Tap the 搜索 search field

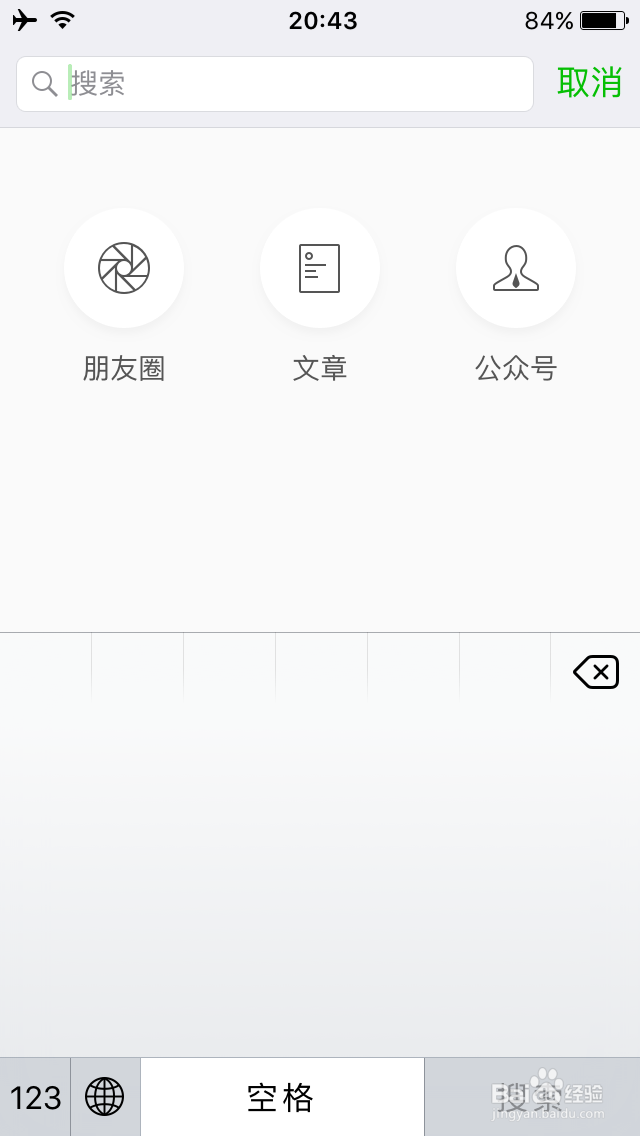click(x=290, y=84)
